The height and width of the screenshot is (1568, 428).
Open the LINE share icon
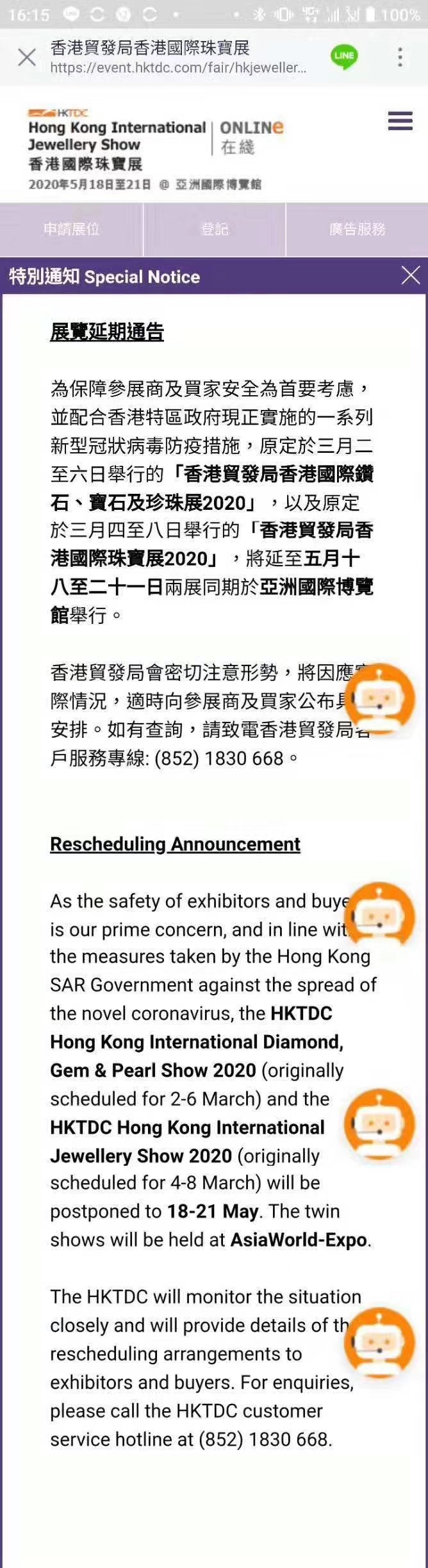point(343,57)
